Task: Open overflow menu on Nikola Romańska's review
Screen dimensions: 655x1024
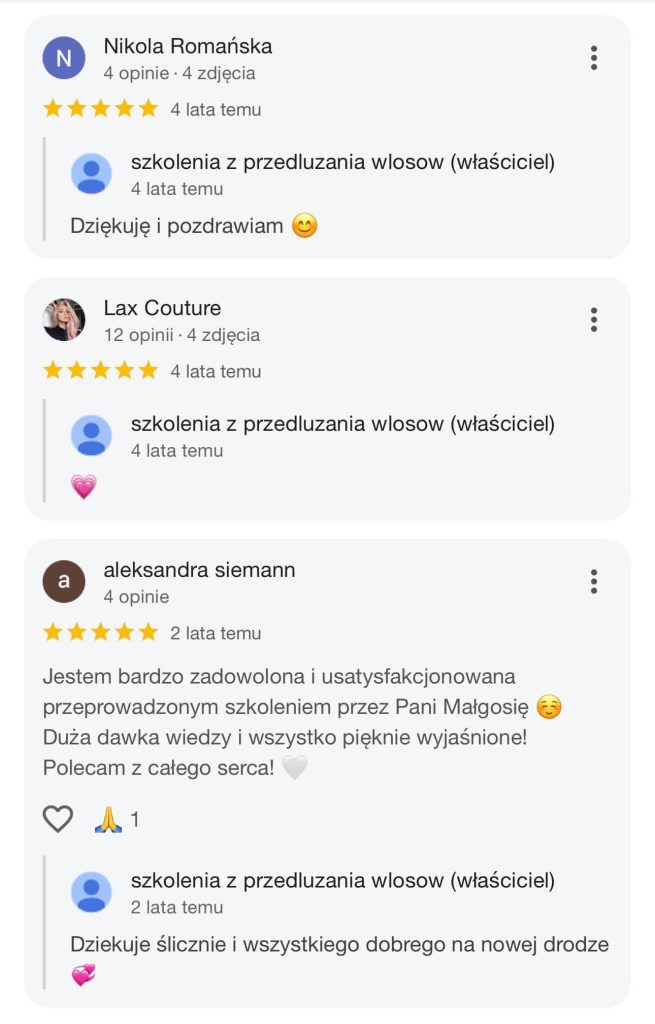Action: pyautogui.click(x=593, y=58)
